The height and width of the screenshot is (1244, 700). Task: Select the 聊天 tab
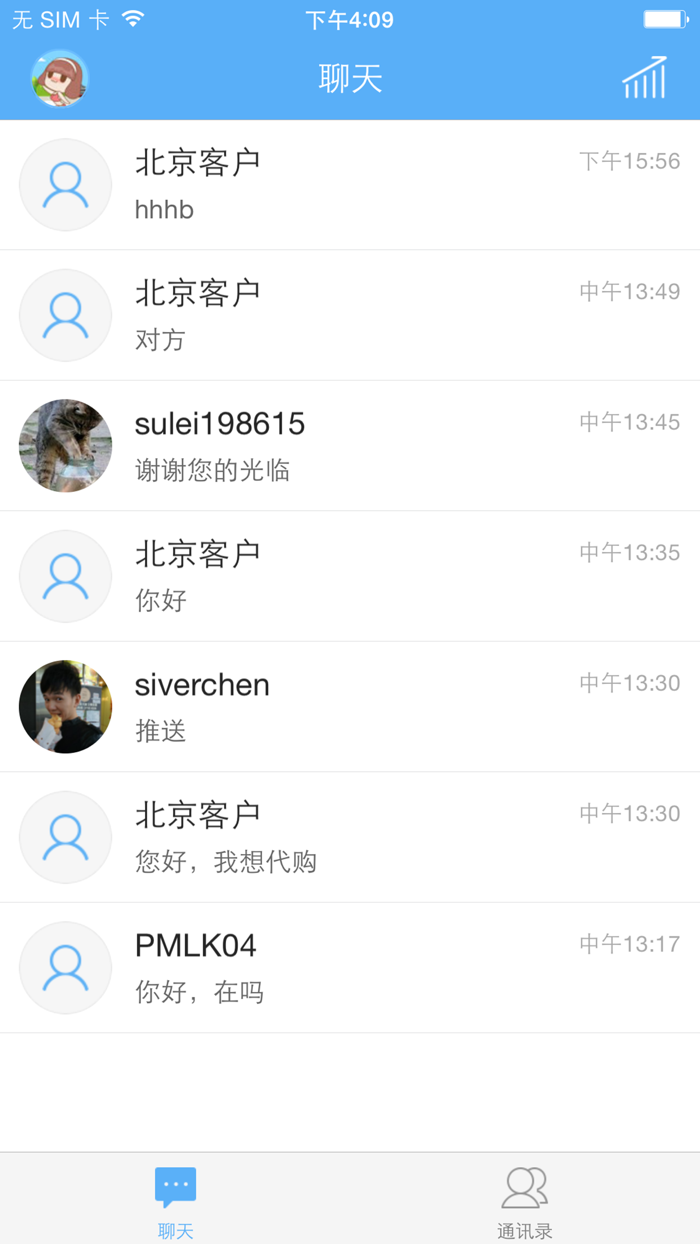coord(175,1200)
